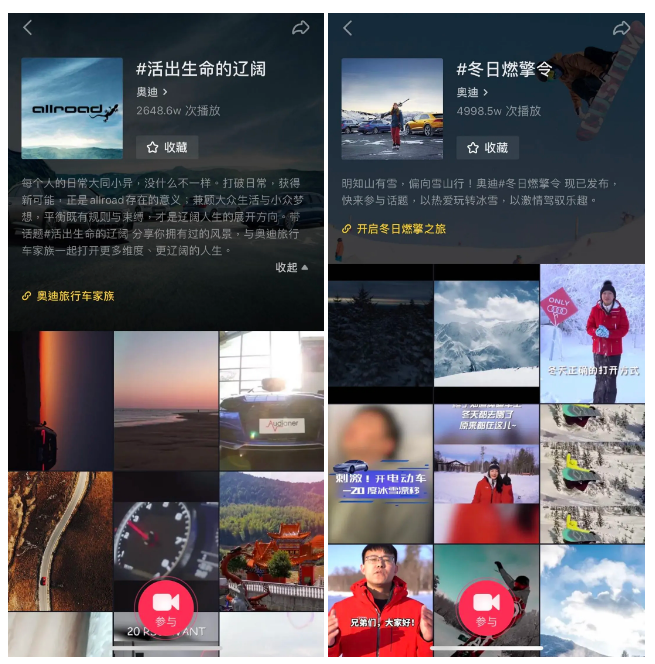Share the #活出生命的辽阔 topic
Image resolution: width=655 pixels, height=664 pixels.
tap(300, 28)
